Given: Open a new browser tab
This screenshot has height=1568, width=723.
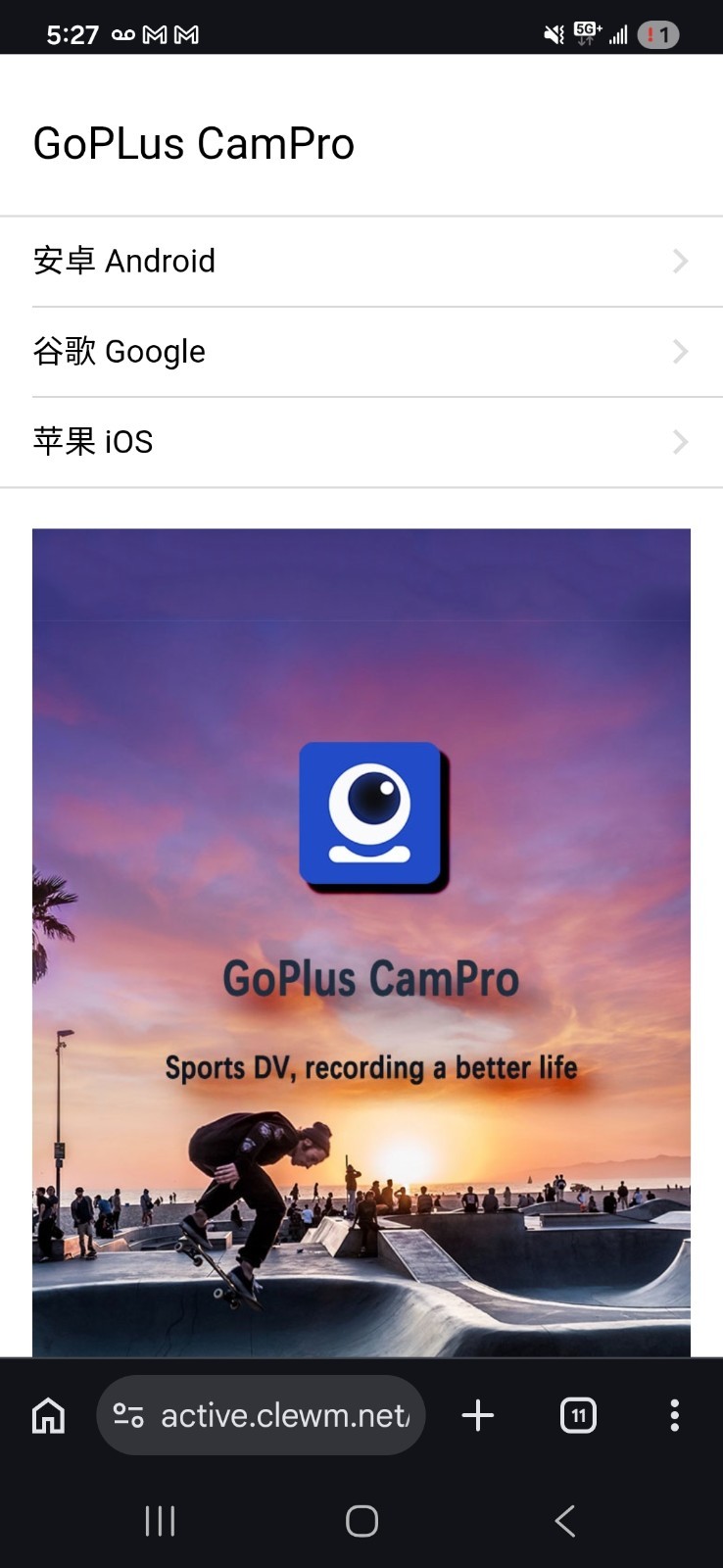Looking at the screenshot, I should click(478, 1415).
